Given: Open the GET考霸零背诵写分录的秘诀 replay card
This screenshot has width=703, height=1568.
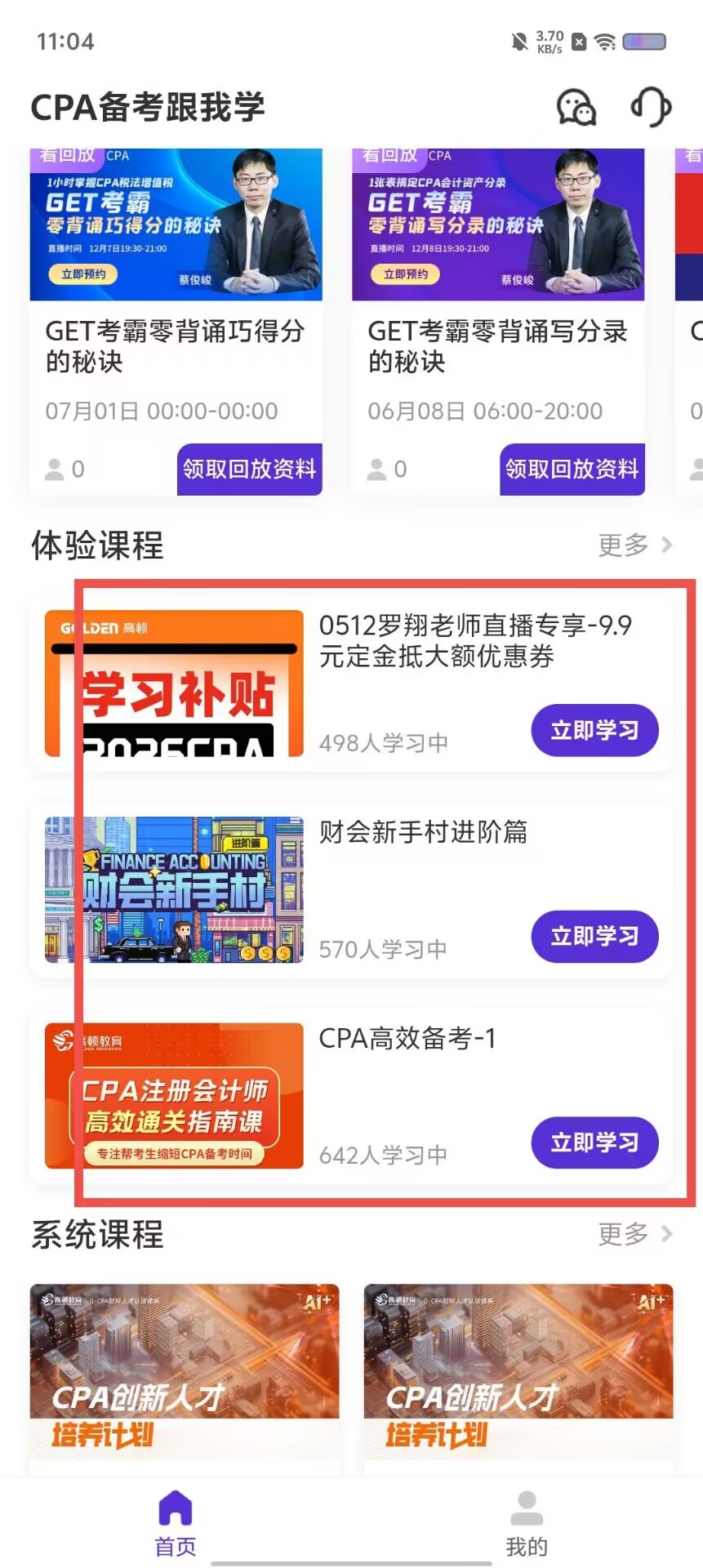Looking at the screenshot, I should tap(498, 322).
